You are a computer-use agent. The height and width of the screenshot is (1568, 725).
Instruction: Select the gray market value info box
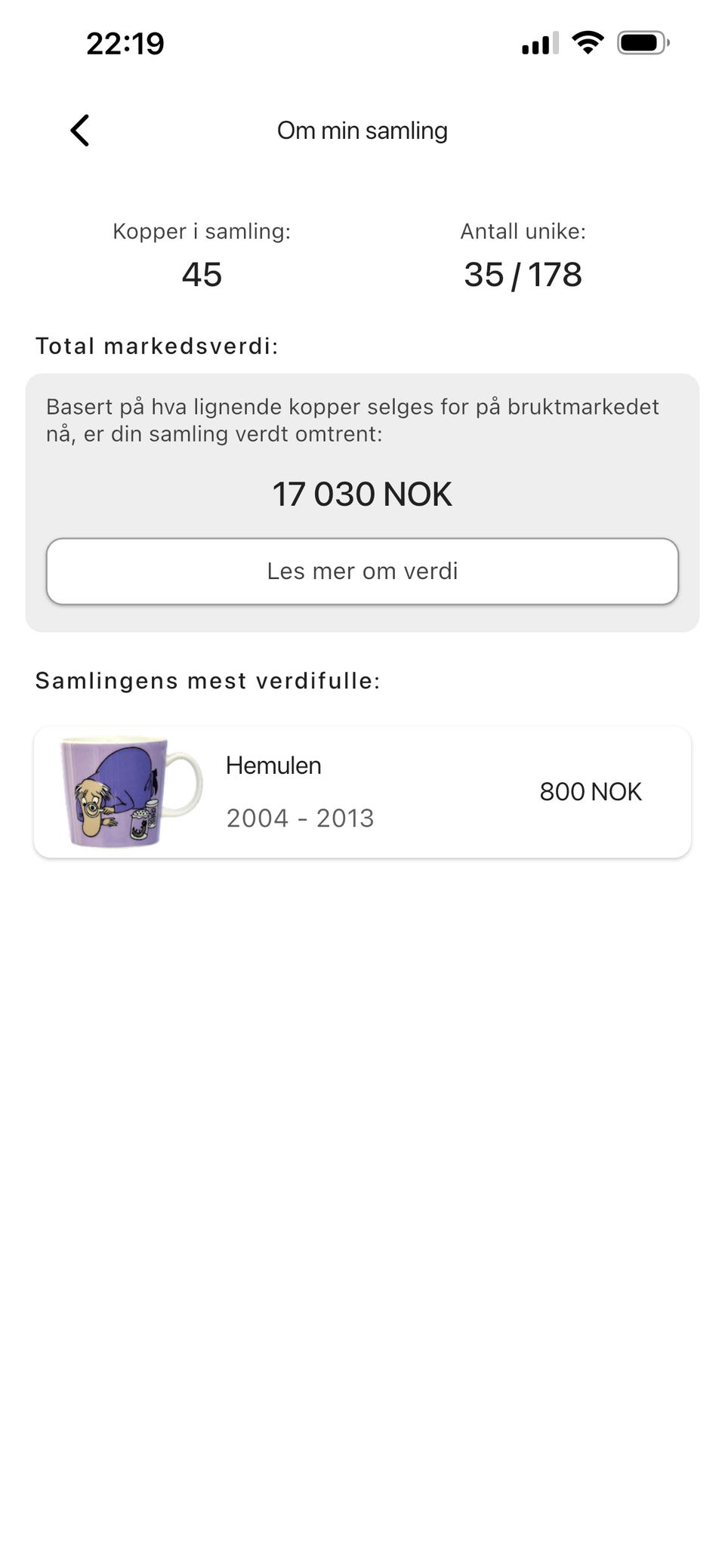click(x=362, y=501)
